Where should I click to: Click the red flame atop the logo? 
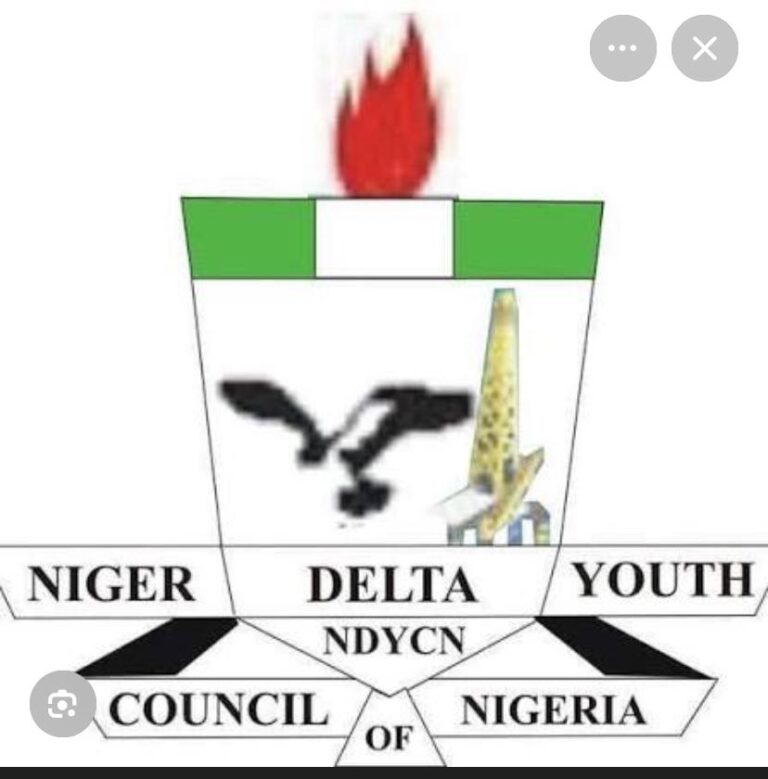tap(383, 110)
